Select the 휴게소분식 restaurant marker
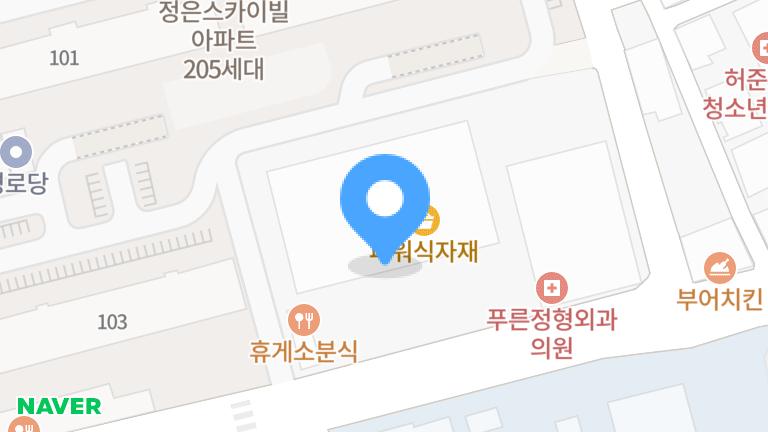This screenshot has height=432, width=768. pos(303,320)
